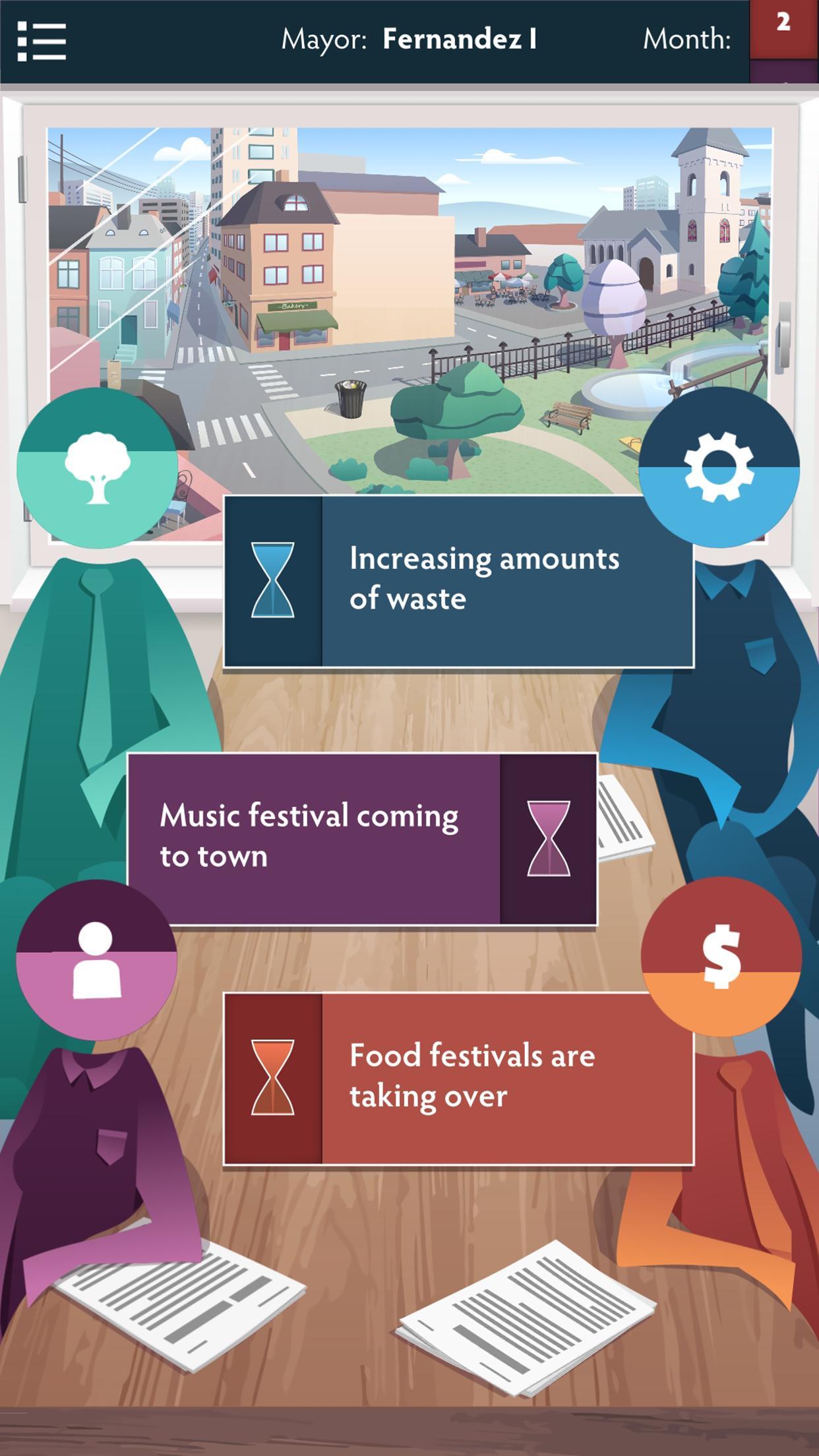Screen dimensions: 819x1456
Task: Select 'Music festival coming to town' issue
Action: click(362, 838)
